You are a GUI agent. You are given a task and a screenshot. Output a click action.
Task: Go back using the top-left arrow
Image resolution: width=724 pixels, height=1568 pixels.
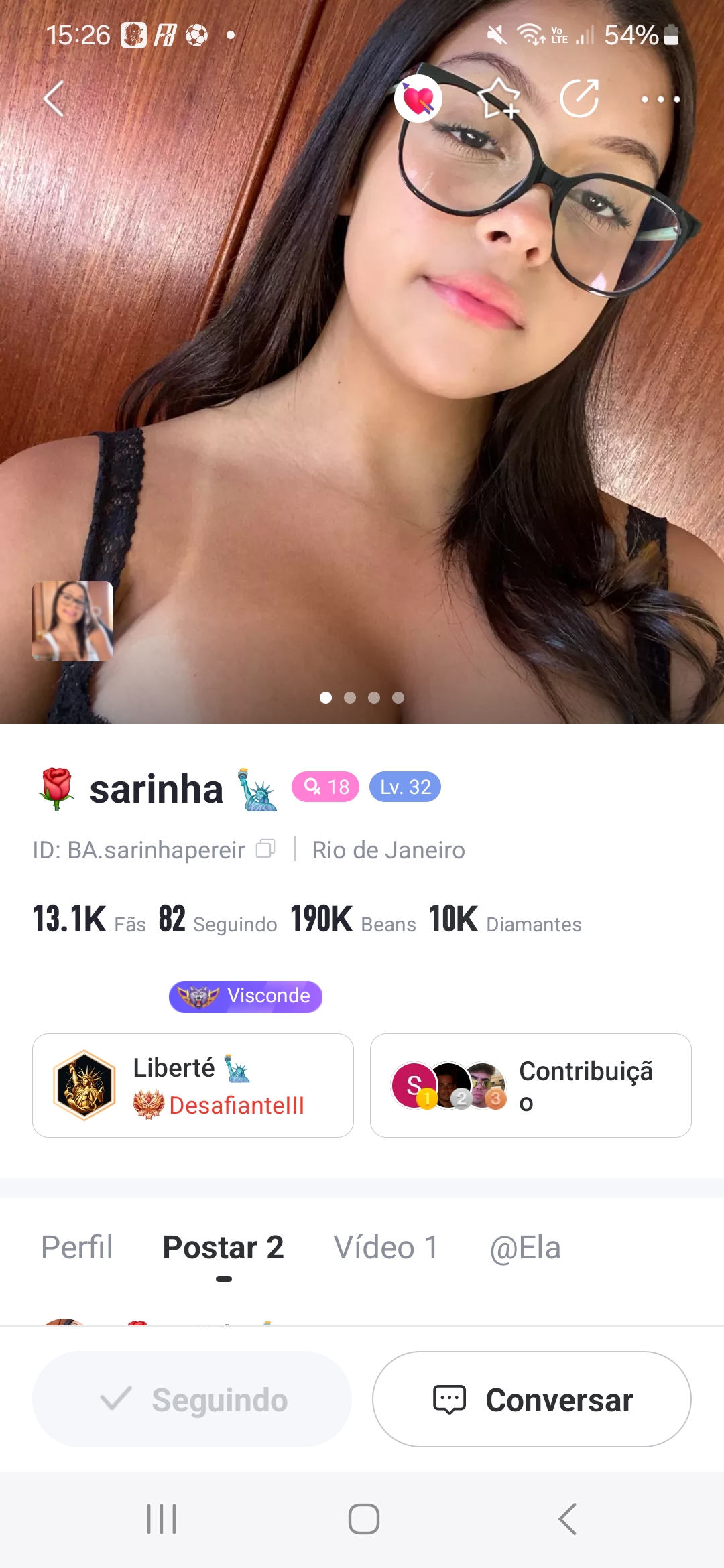point(54,99)
